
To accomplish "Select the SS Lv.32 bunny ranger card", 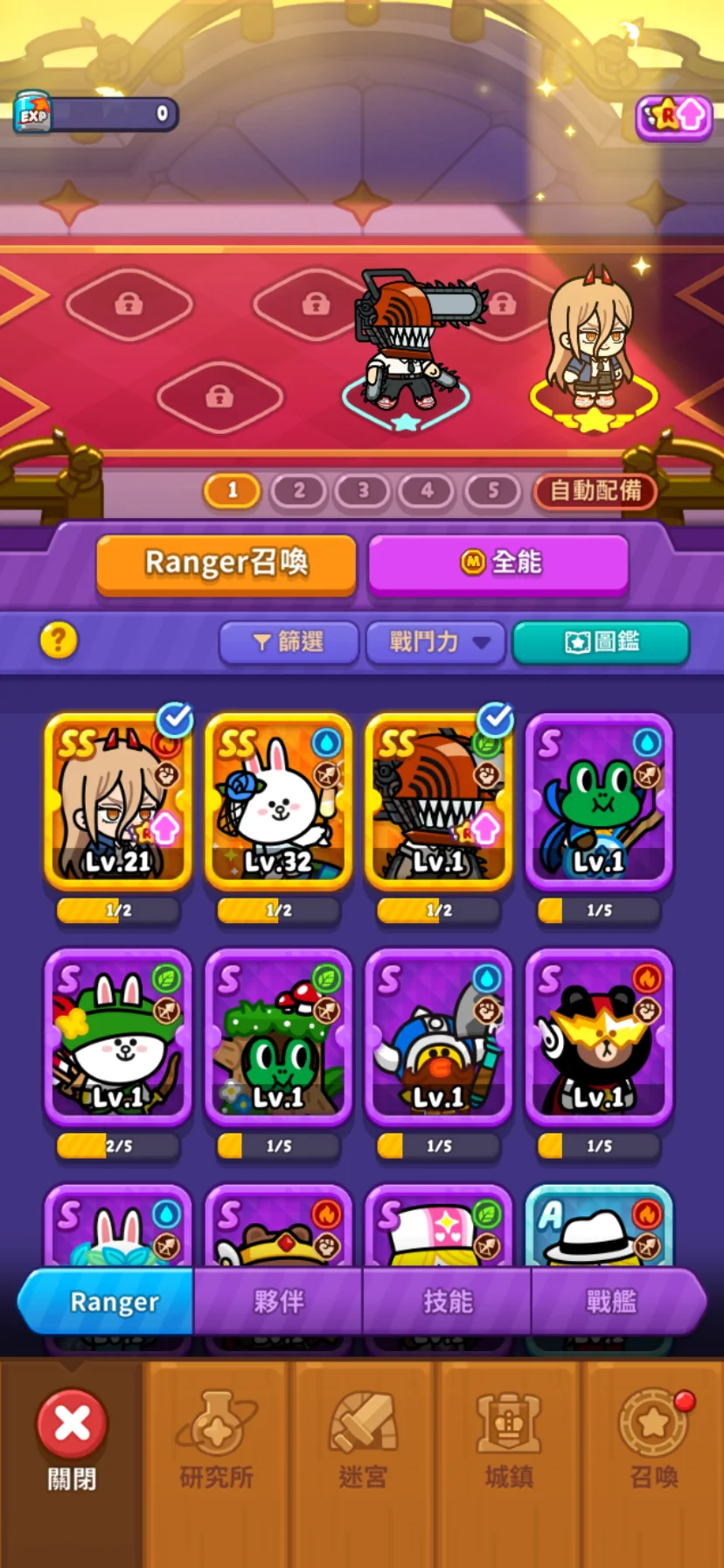I will click(x=278, y=801).
